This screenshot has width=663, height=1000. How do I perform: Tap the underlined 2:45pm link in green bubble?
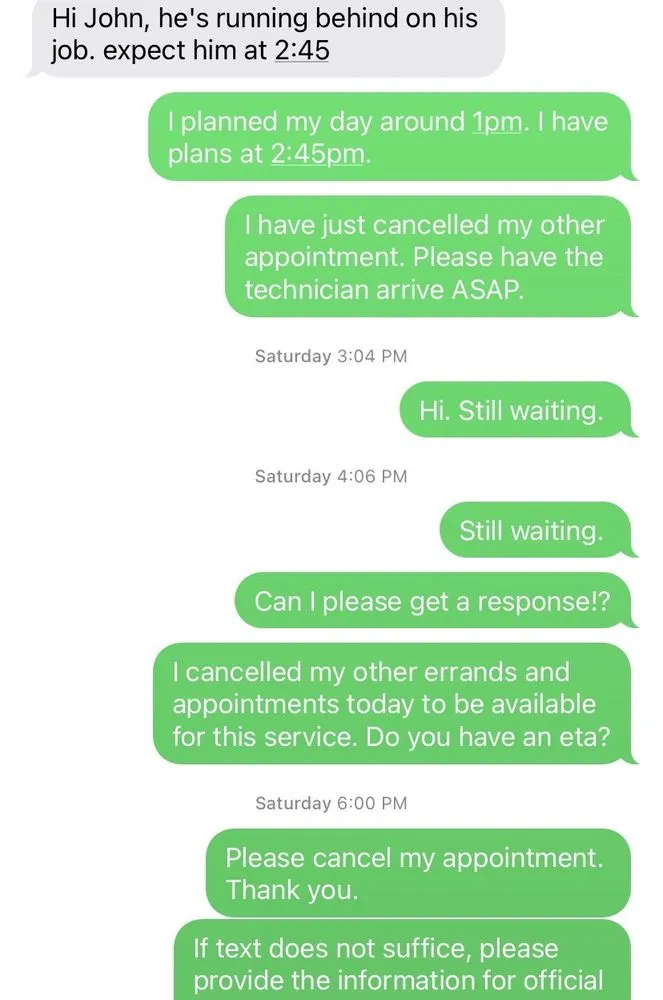tap(316, 157)
